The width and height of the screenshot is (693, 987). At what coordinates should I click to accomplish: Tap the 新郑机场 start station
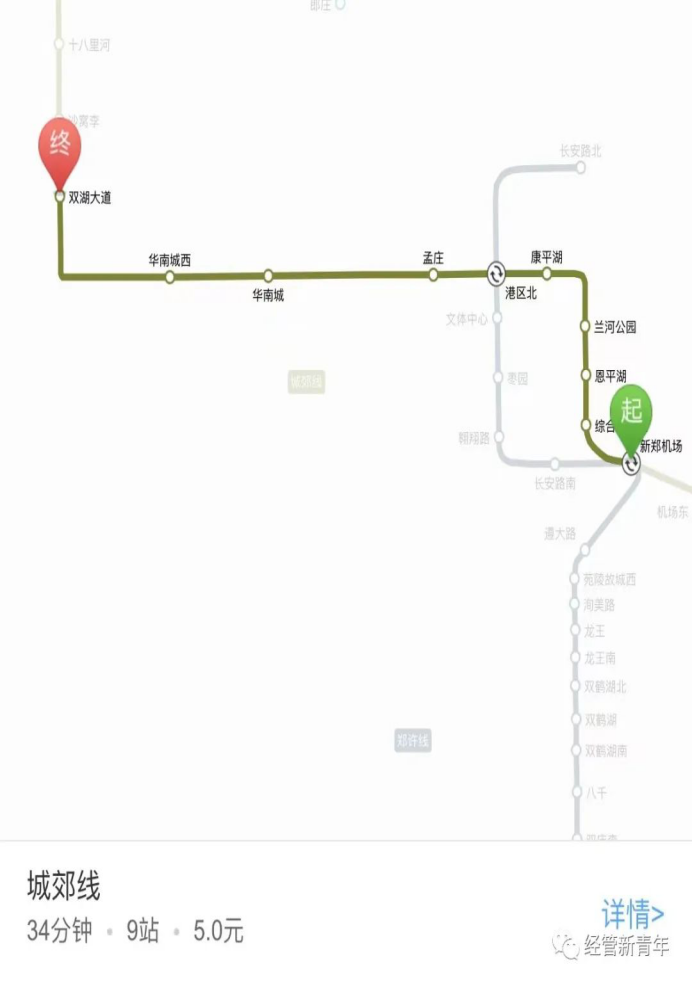pyautogui.click(x=631, y=462)
